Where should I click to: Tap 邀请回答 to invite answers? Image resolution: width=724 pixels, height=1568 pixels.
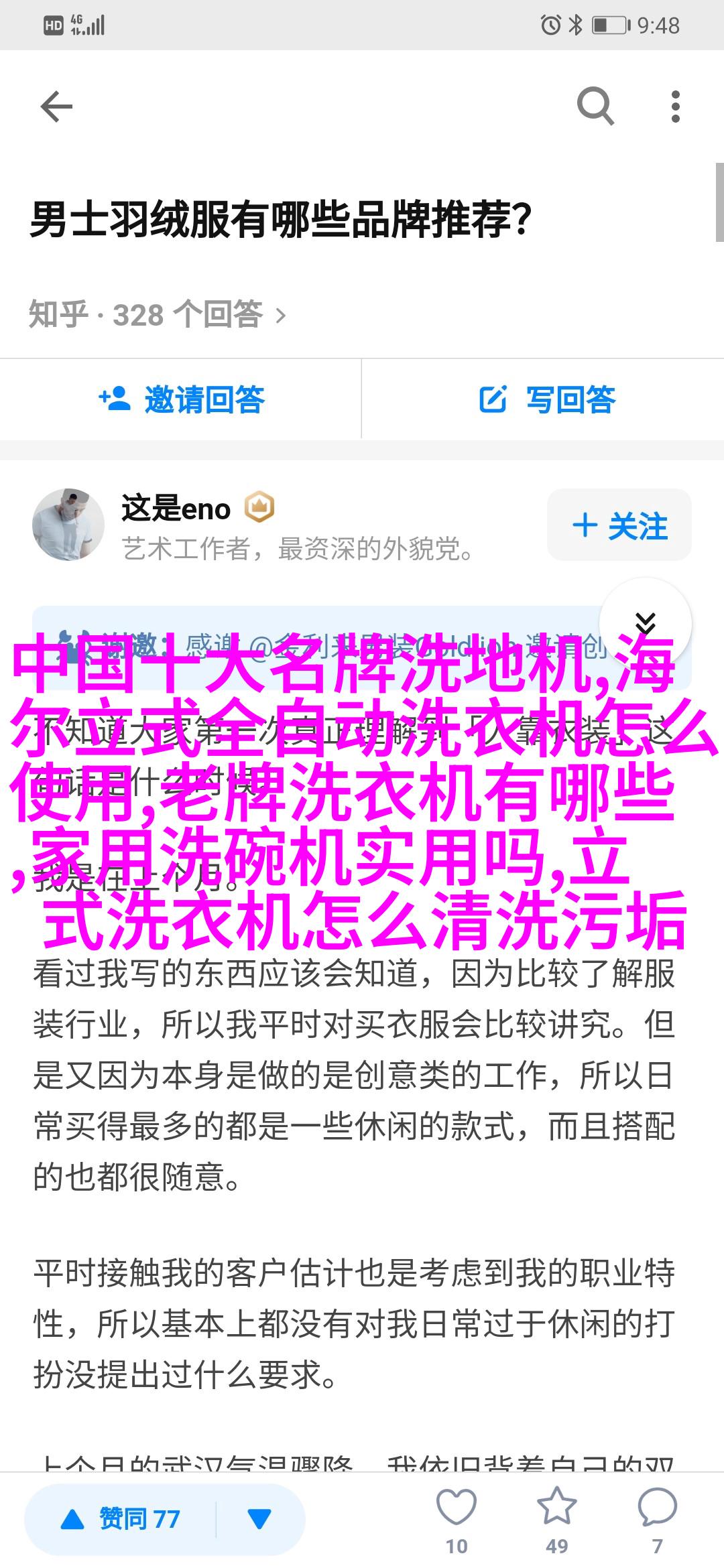pyautogui.click(x=181, y=399)
